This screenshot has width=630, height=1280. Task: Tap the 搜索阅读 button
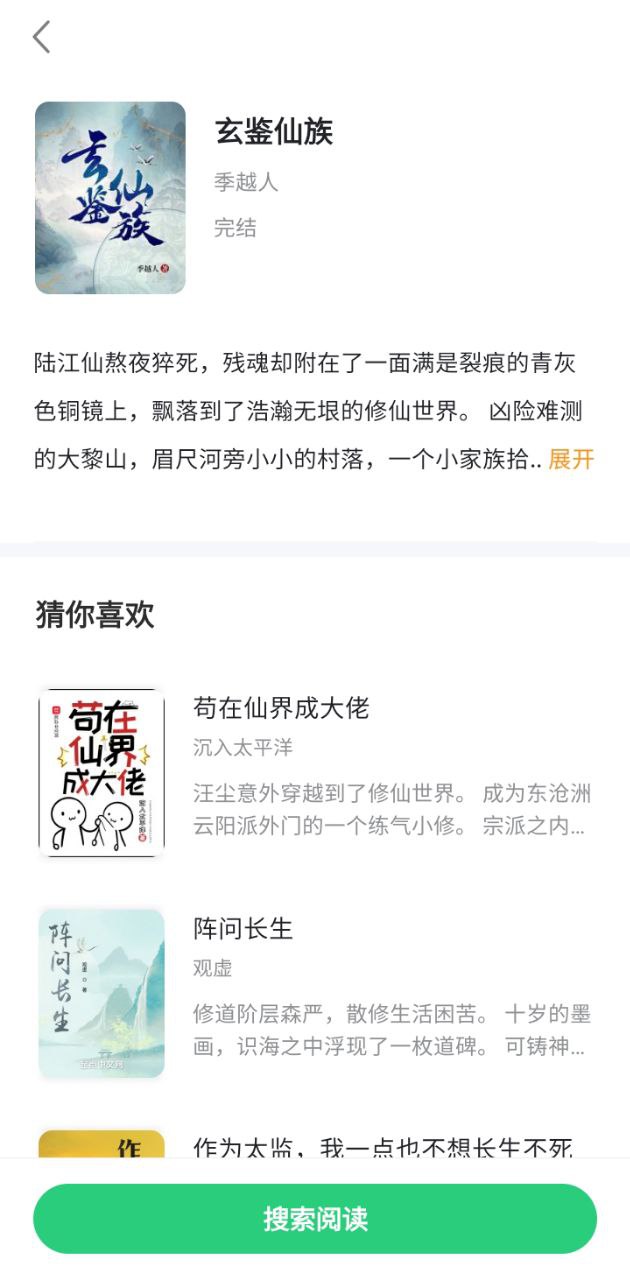[315, 1219]
